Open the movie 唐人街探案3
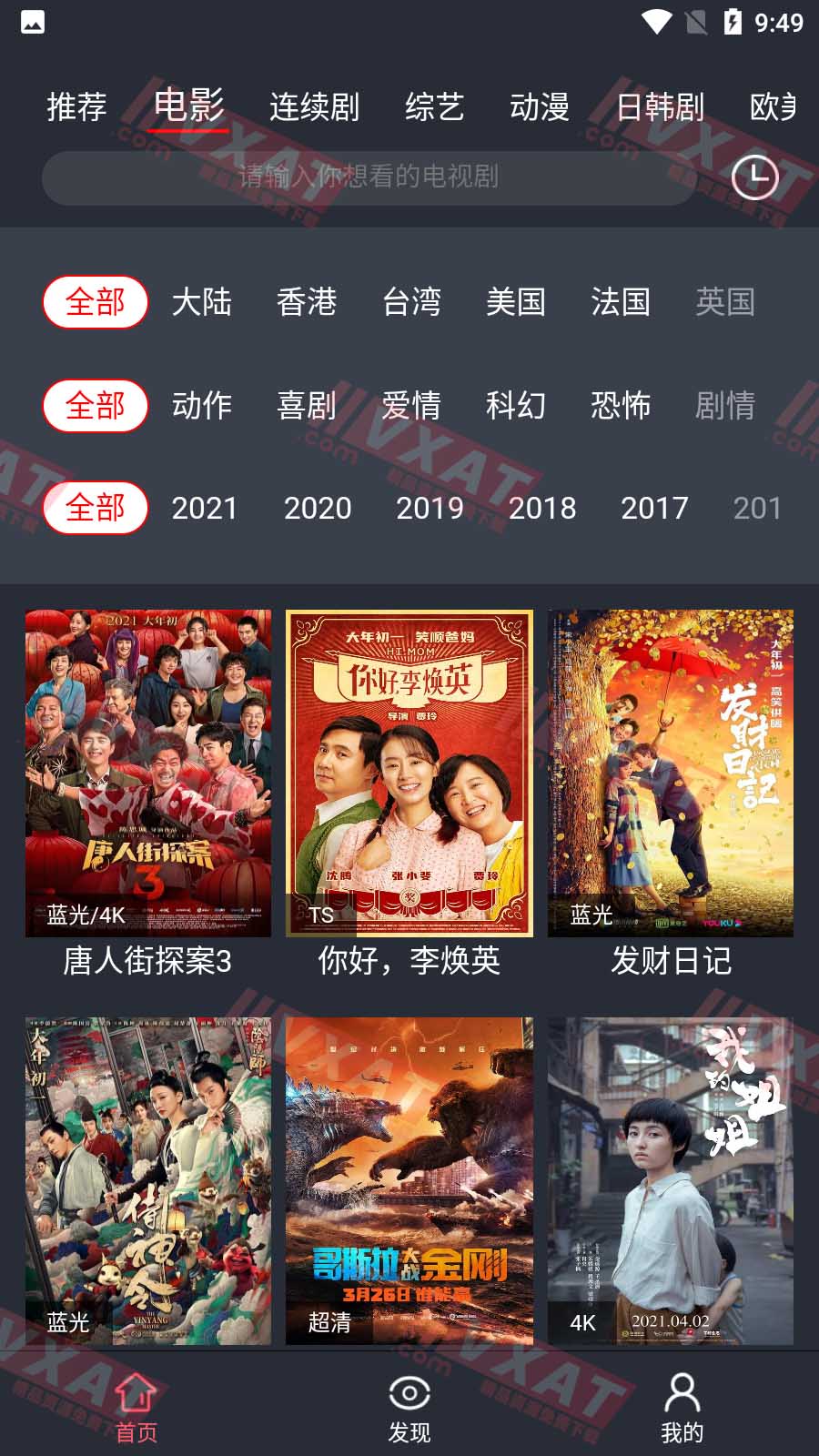Image resolution: width=819 pixels, height=1456 pixels. tap(148, 773)
